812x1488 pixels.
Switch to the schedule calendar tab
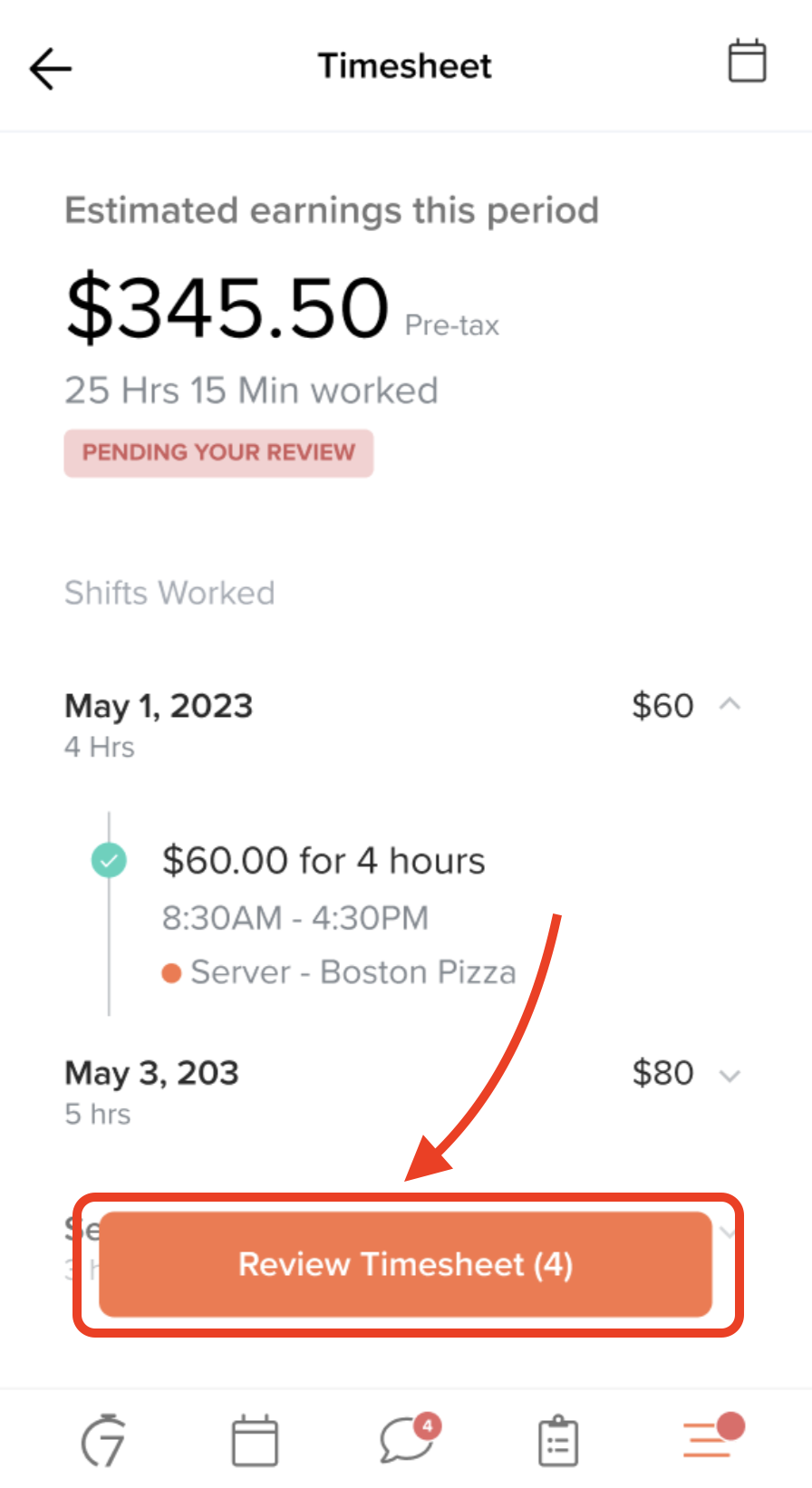pos(255,1440)
